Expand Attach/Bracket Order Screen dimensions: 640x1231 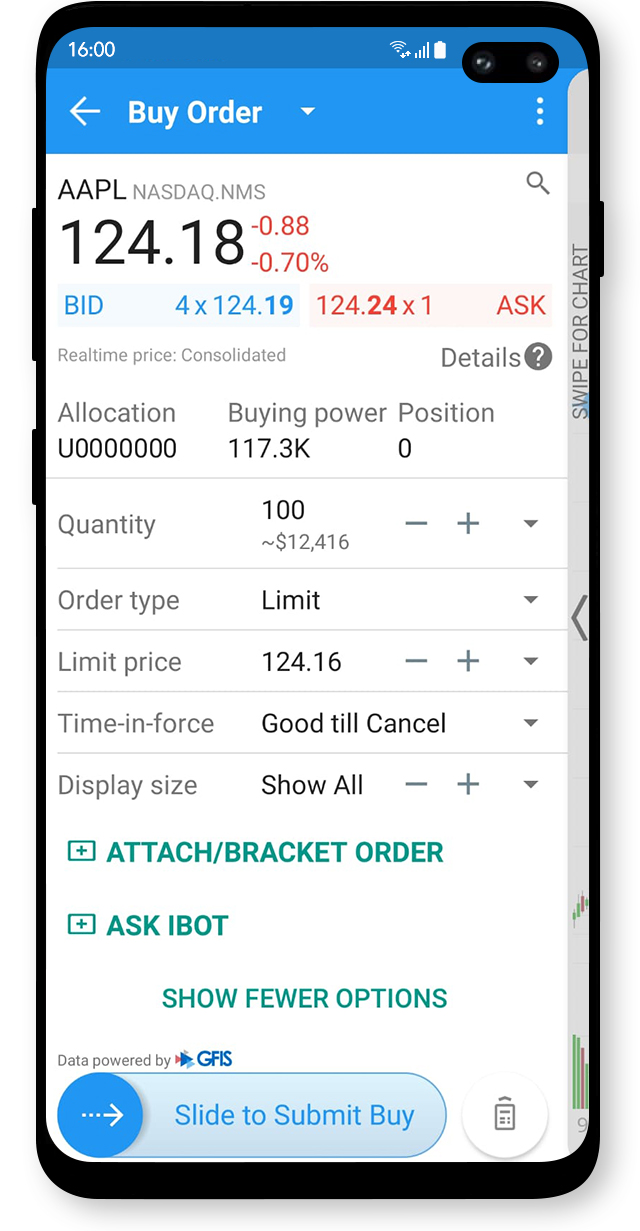pos(255,852)
